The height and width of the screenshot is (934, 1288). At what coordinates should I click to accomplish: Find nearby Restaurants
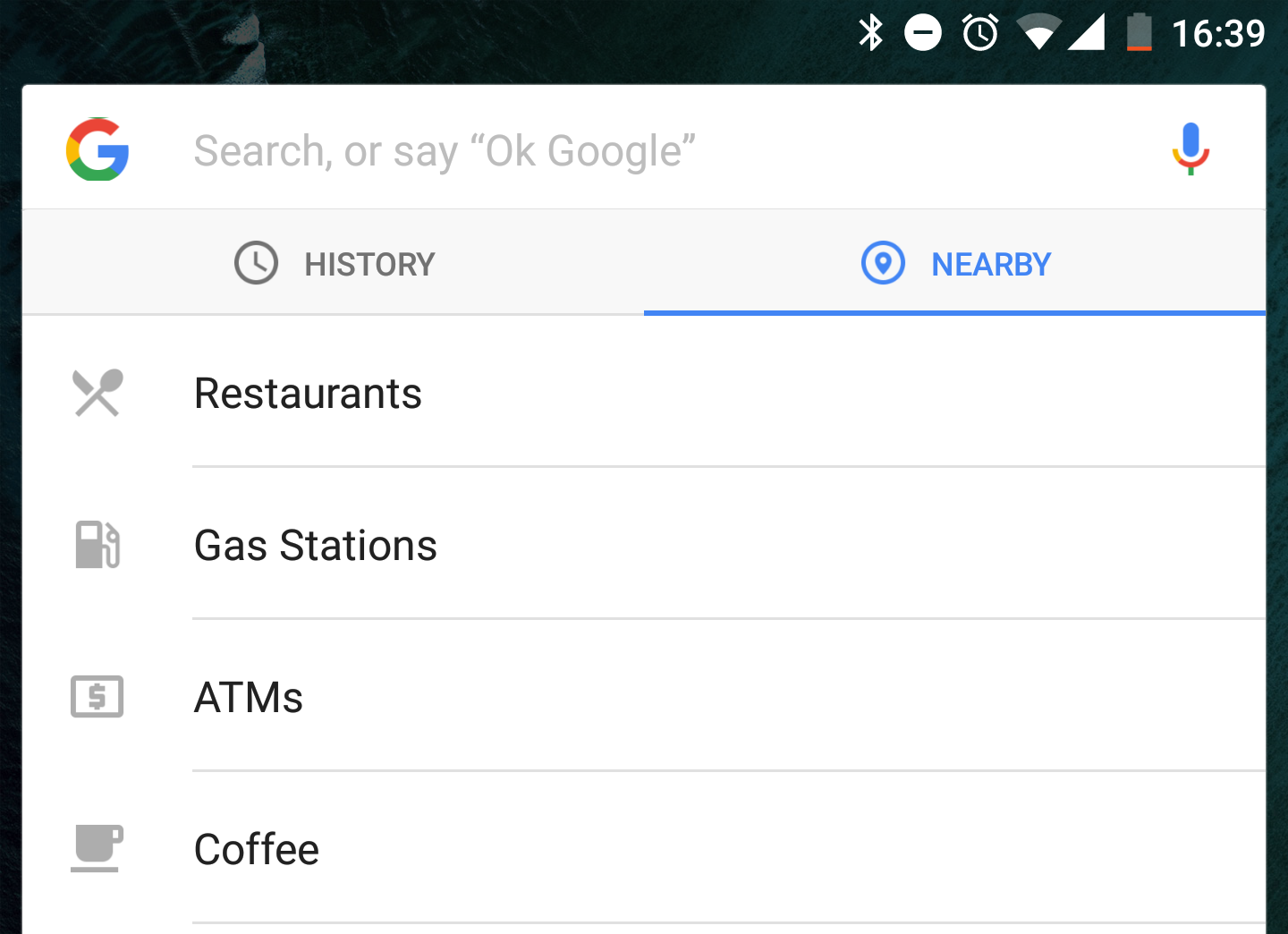point(308,394)
